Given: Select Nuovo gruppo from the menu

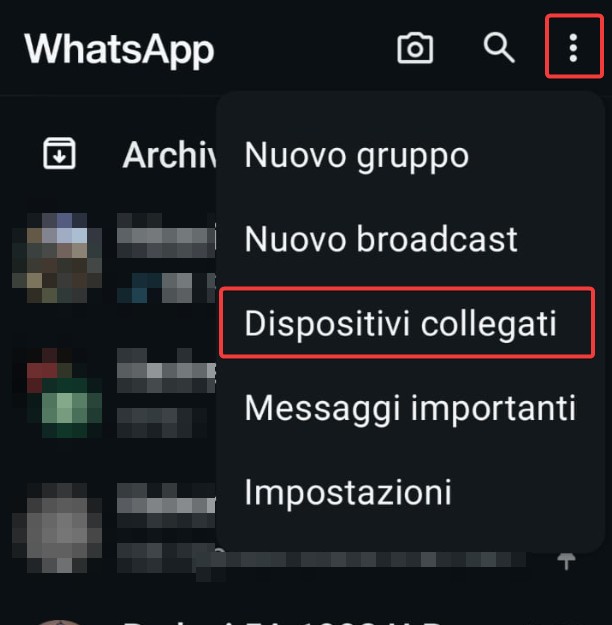Looking at the screenshot, I should click(356, 155).
